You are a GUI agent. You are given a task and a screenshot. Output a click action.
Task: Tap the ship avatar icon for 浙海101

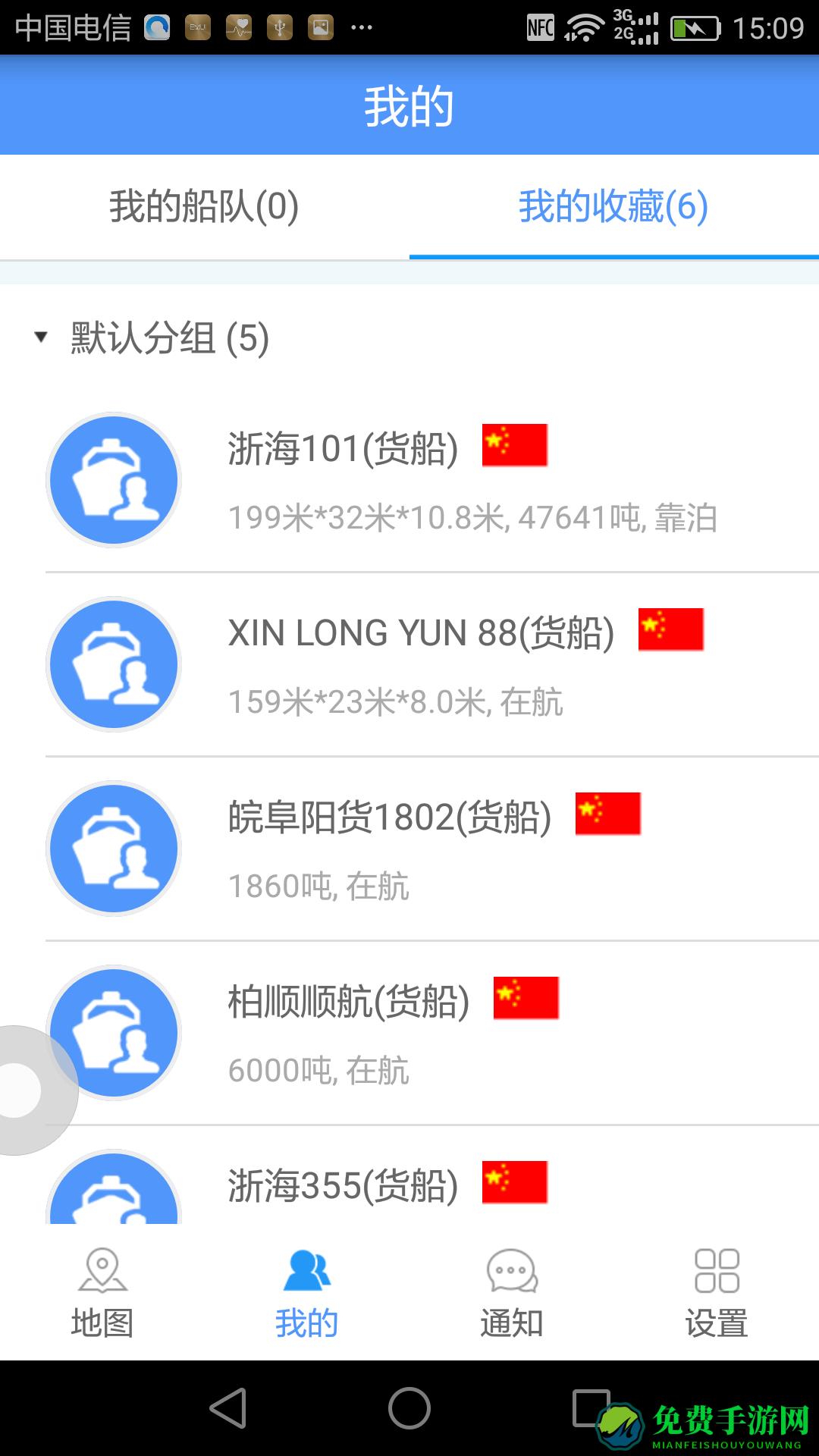pos(112,479)
